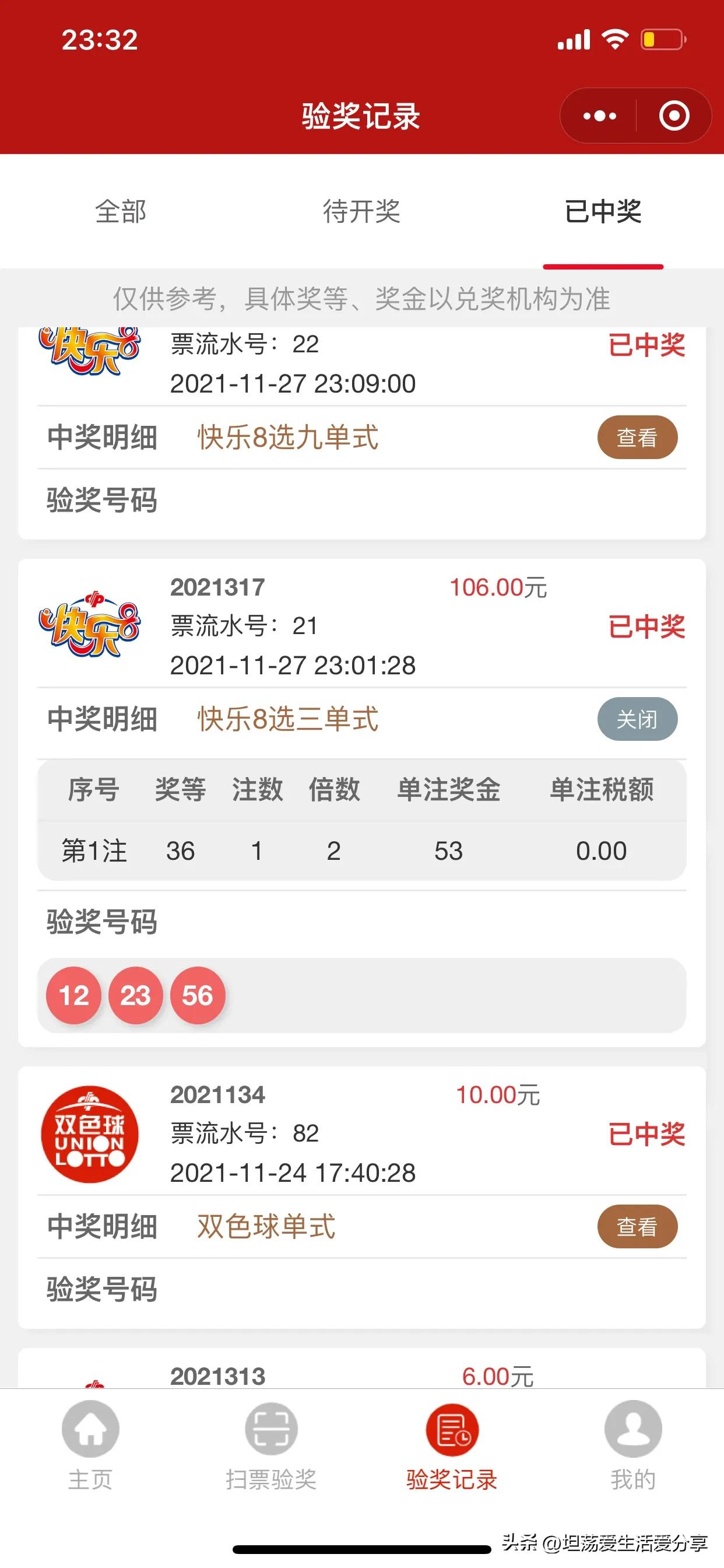Tap 查看 for 双色球单式
The height and width of the screenshot is (1568, 724).
click(x=637, y=1226)
